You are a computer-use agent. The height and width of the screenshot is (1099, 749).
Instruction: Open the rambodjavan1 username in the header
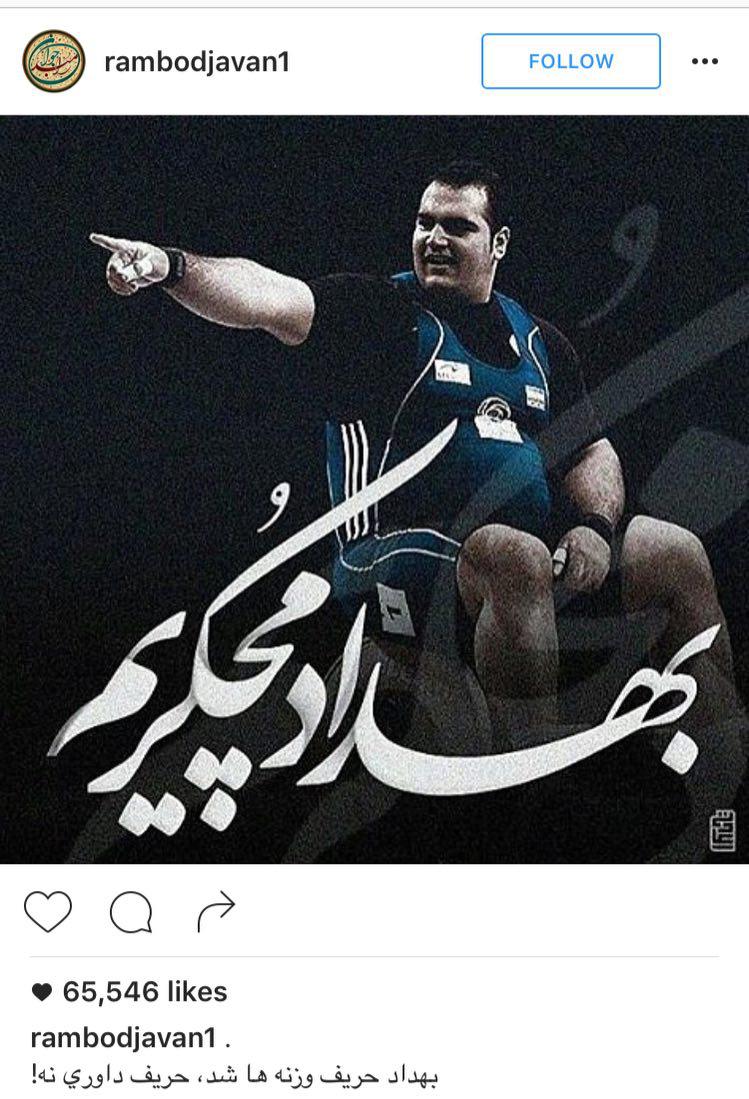(x=195, y=62)
